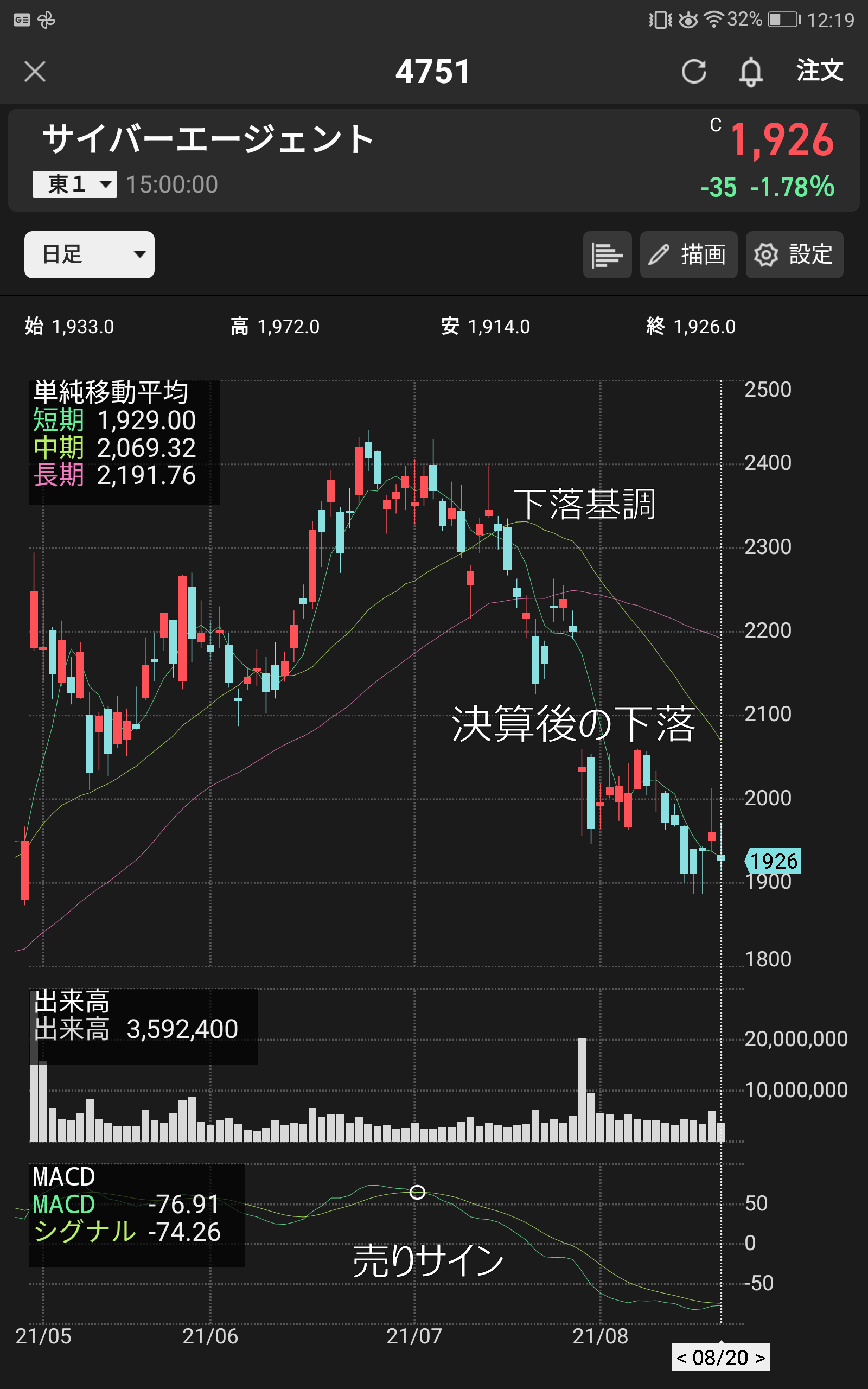Tap 注文 to place an order
Image resolution: width=868 pixels, height=1389 pixels.
click(819, 71)
